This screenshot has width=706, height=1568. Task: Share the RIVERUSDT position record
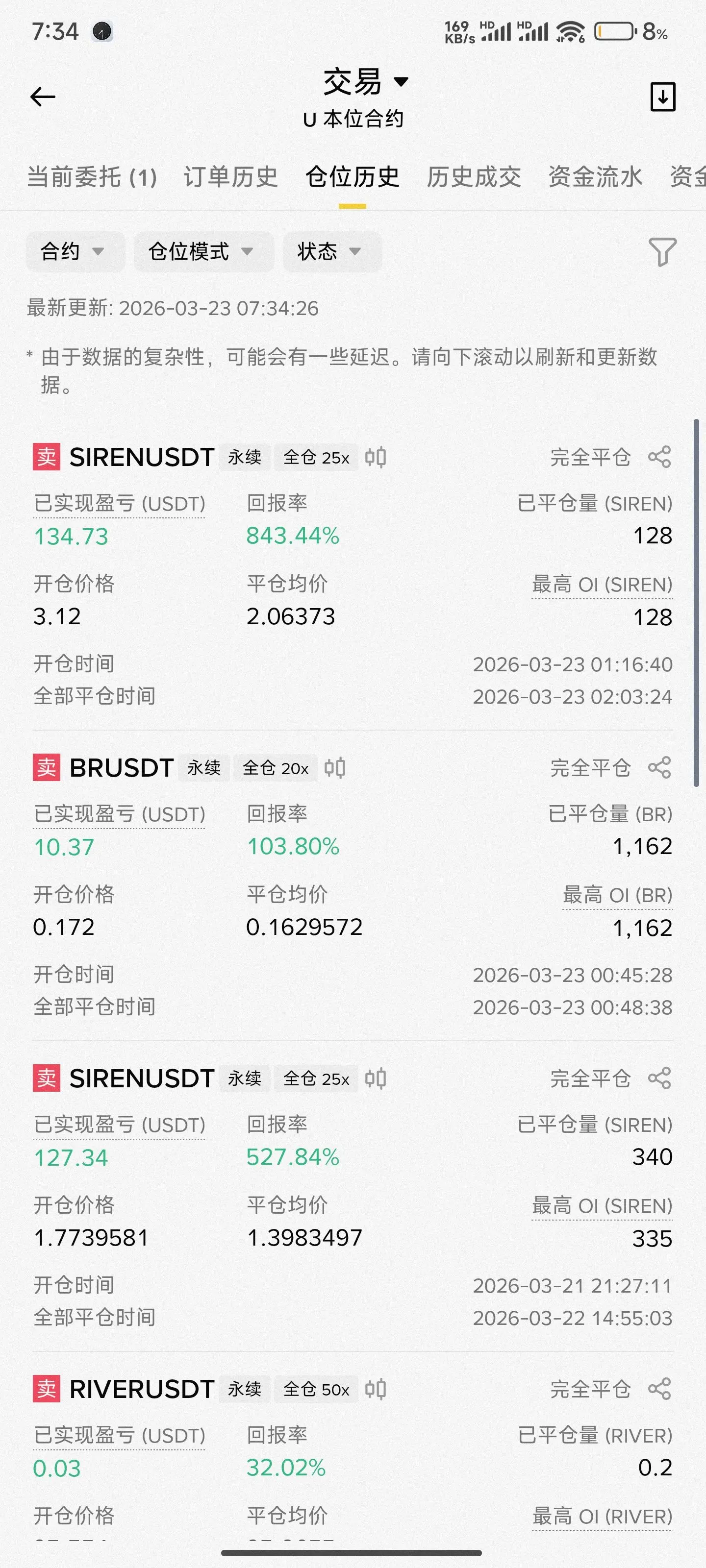click(660, 1389)
